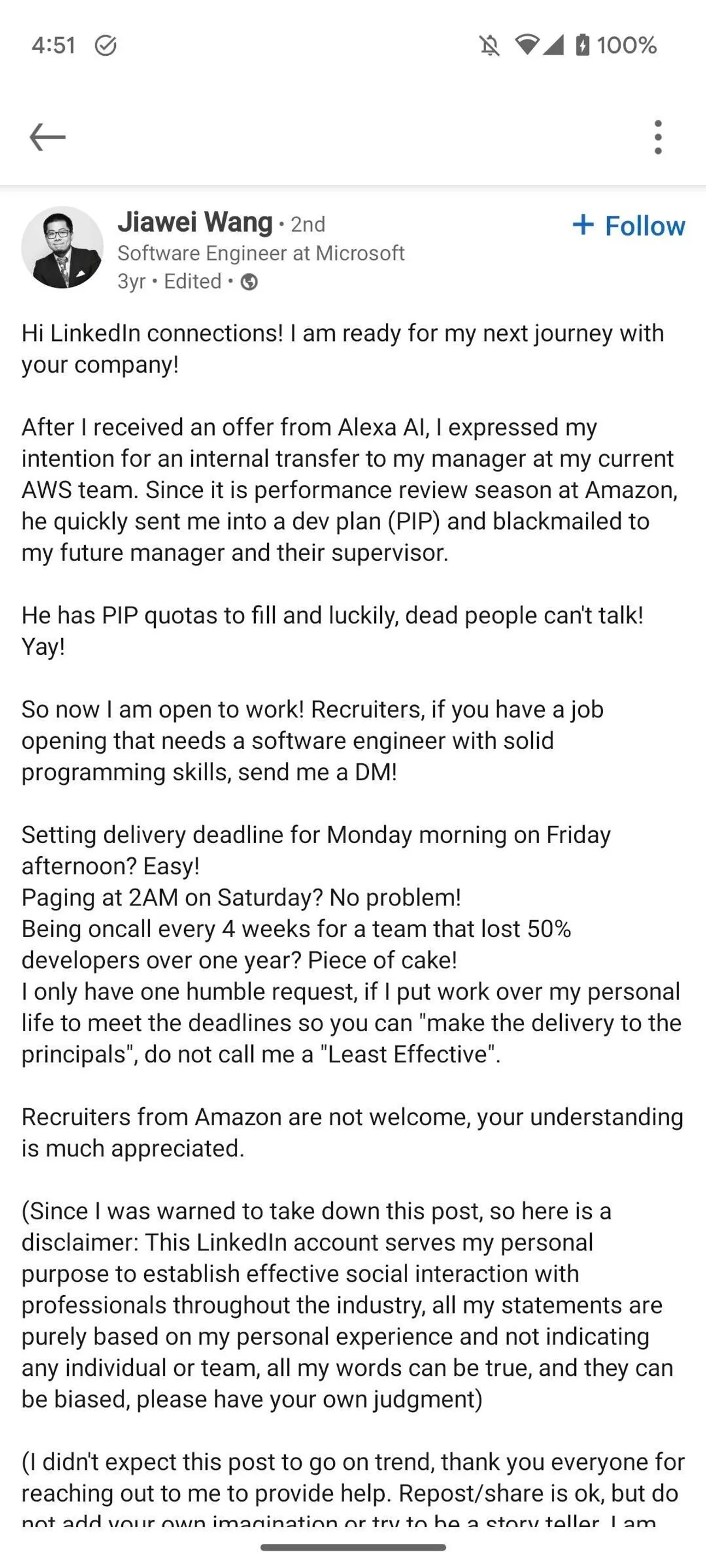Open Jiawei Wang's profile by name
Viewport: 706px width, 1568px height.
195,222
